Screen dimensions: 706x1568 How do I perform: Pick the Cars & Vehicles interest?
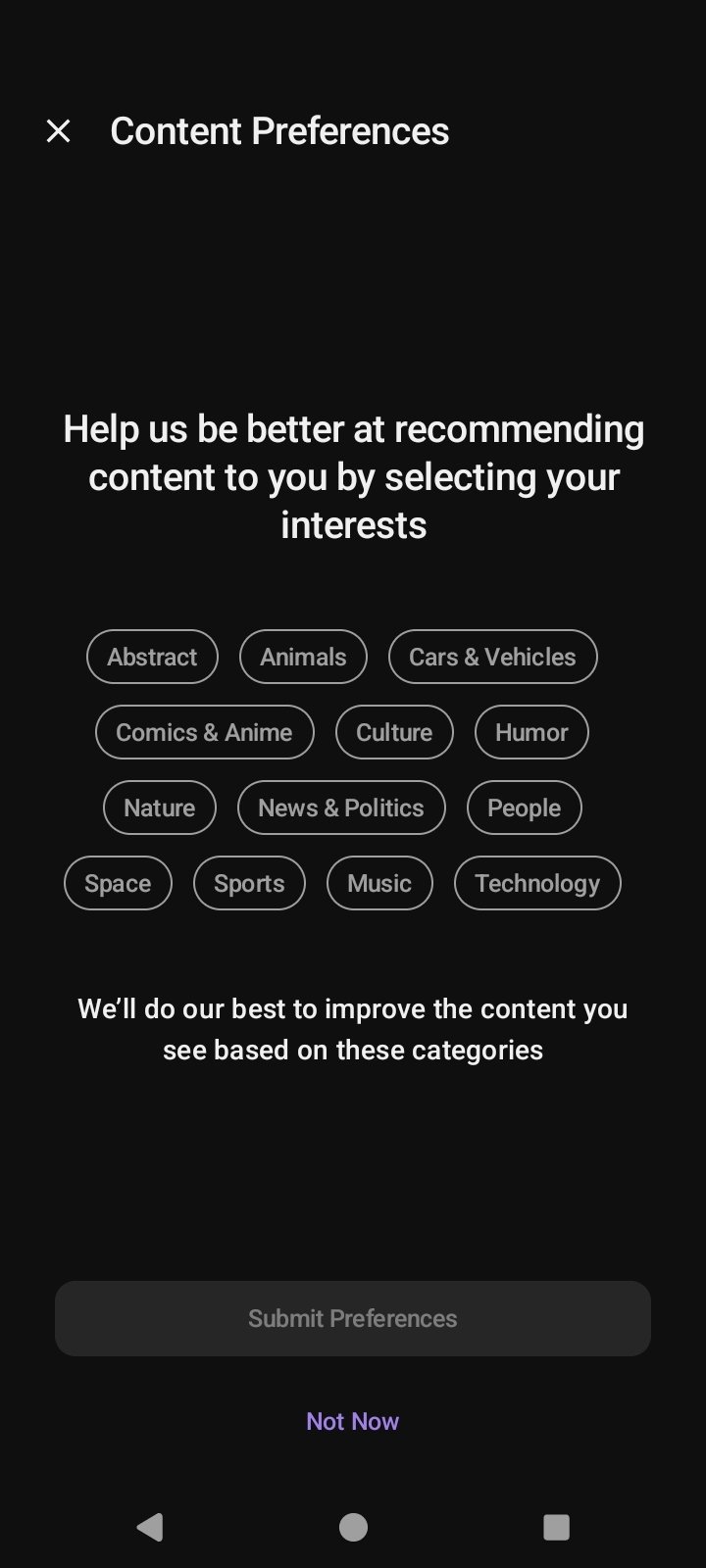492,657
